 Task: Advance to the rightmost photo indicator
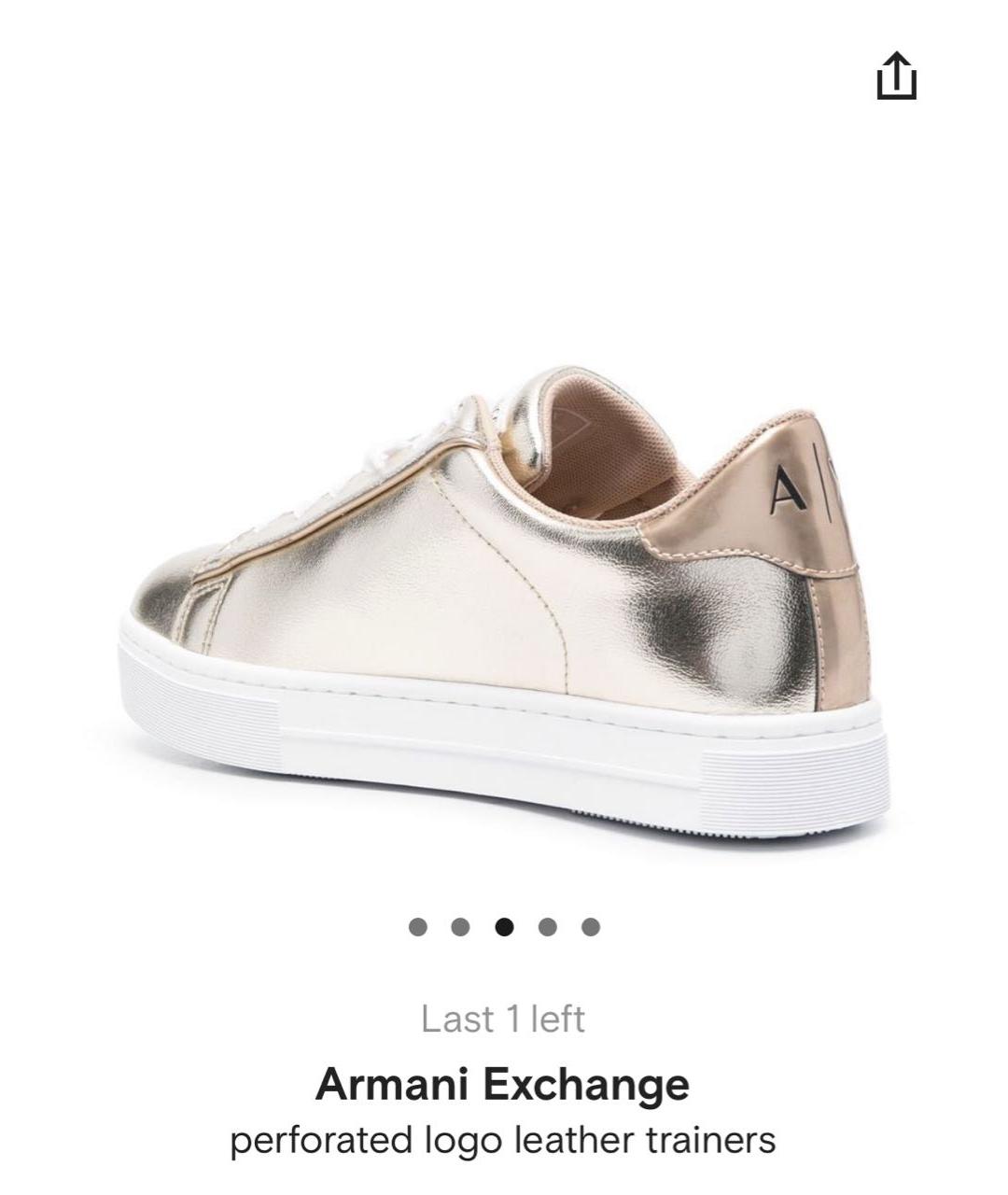(x=591, y=925)
